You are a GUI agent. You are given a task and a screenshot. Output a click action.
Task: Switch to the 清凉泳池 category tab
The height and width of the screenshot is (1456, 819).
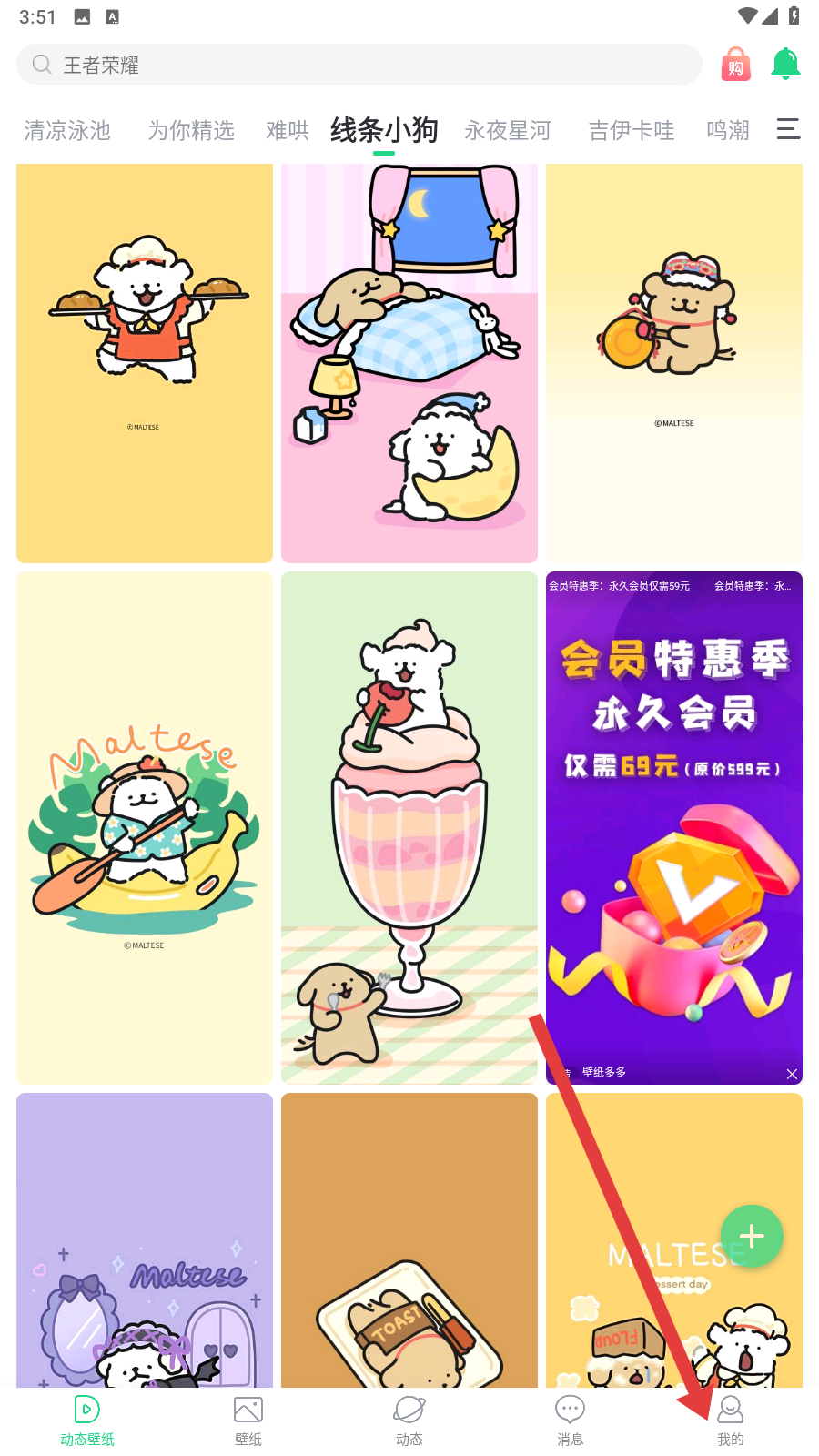click(x=67, y=131)
